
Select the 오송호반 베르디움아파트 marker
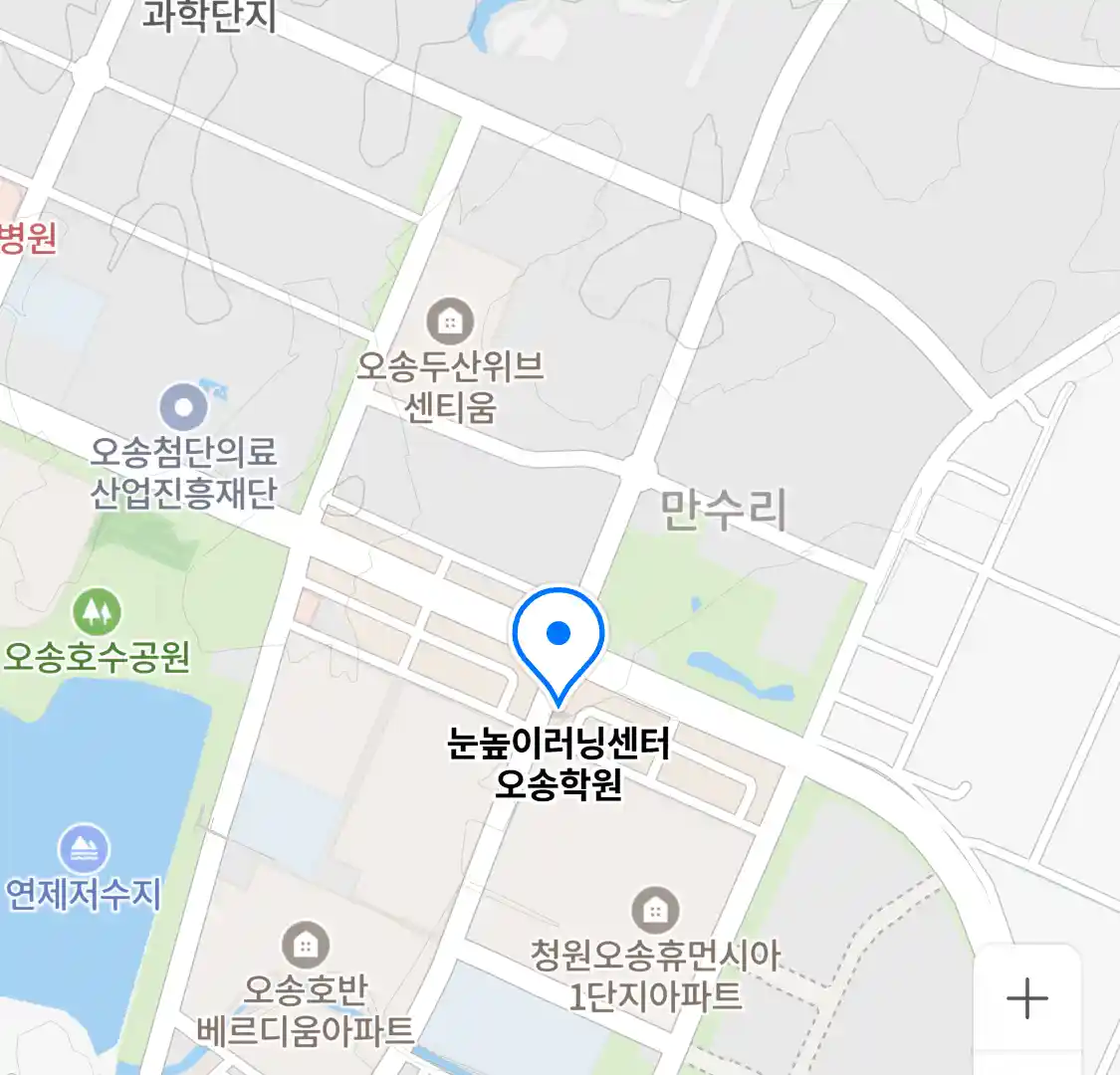(x=306, y=944)
